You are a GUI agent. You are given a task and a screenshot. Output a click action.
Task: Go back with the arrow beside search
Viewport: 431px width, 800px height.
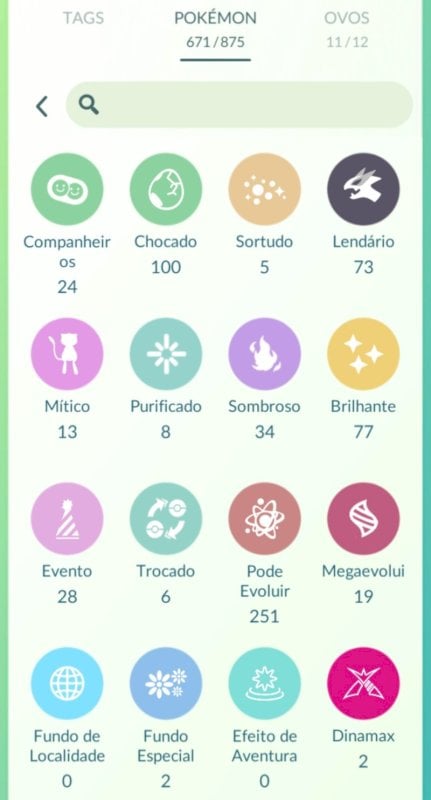click(x=42, y=106)
